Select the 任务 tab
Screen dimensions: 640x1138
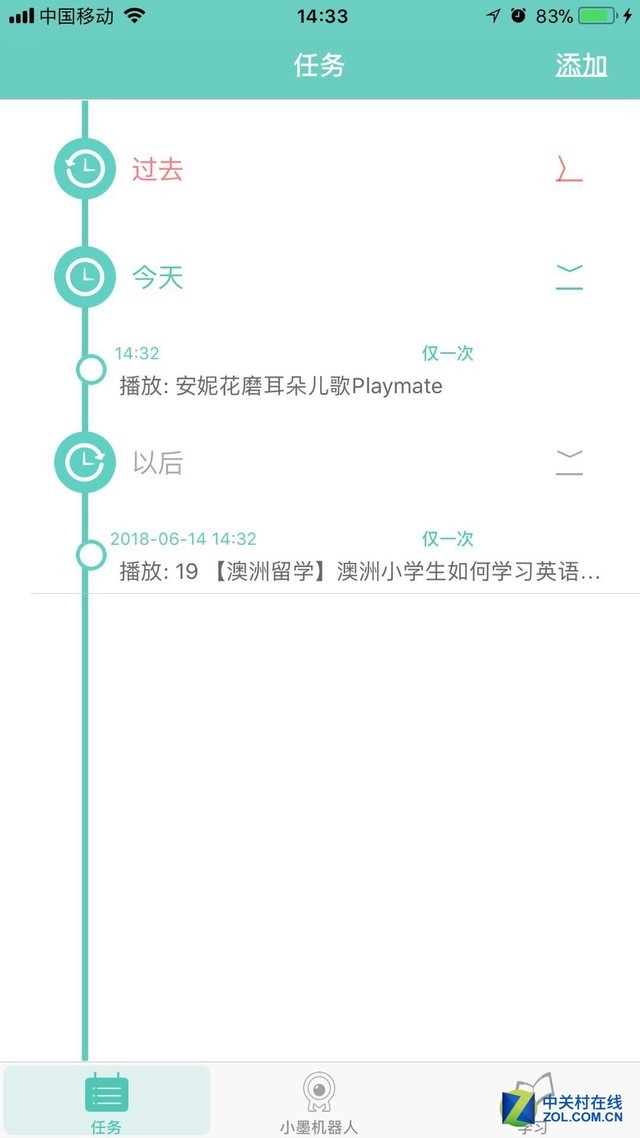pyautogui.click(x=106, y=1101)
